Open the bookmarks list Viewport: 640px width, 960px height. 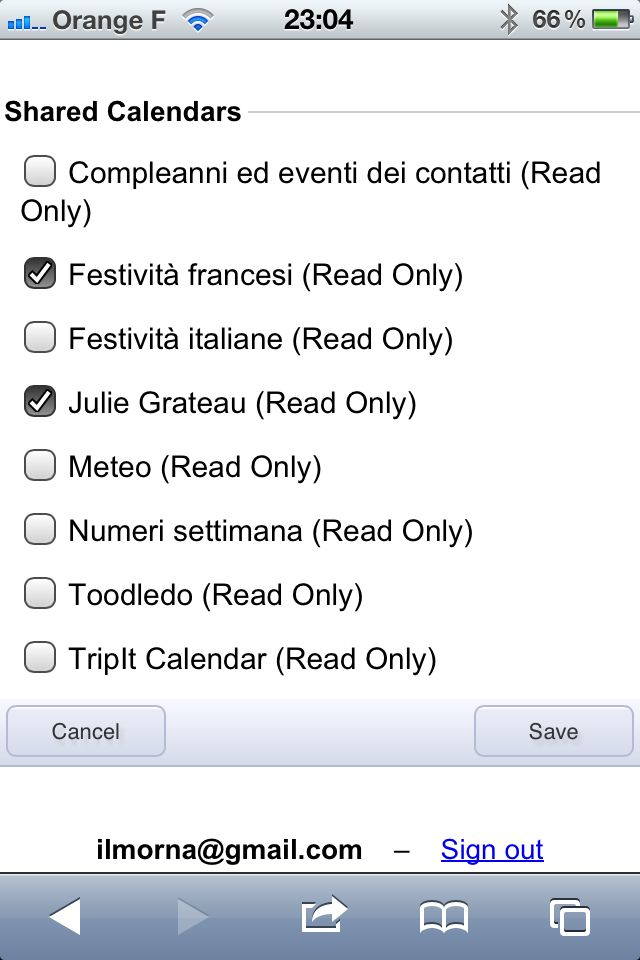pyautogui.click(x=444, y=916)
